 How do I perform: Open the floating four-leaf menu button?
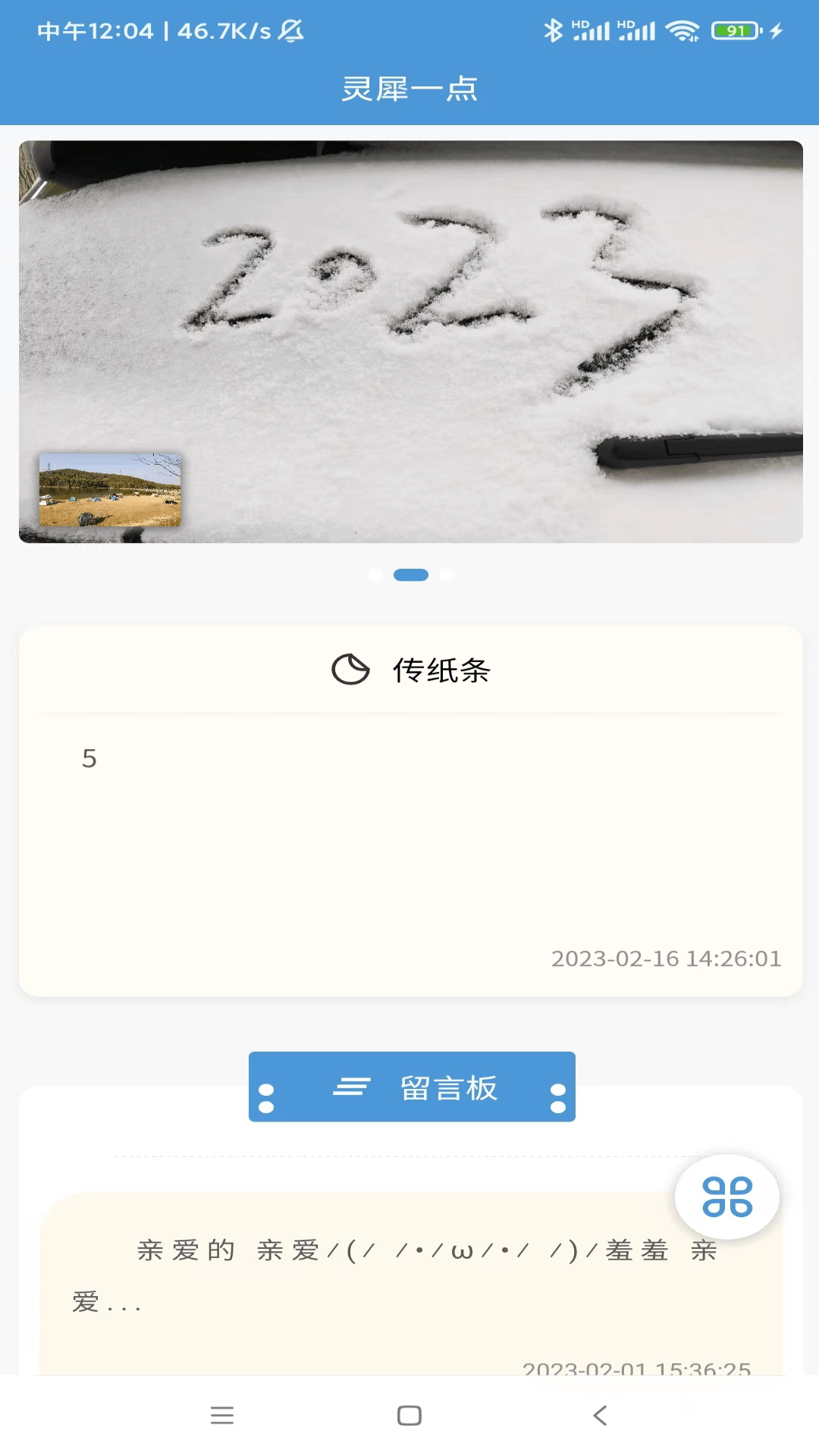tap(727, 1197)
